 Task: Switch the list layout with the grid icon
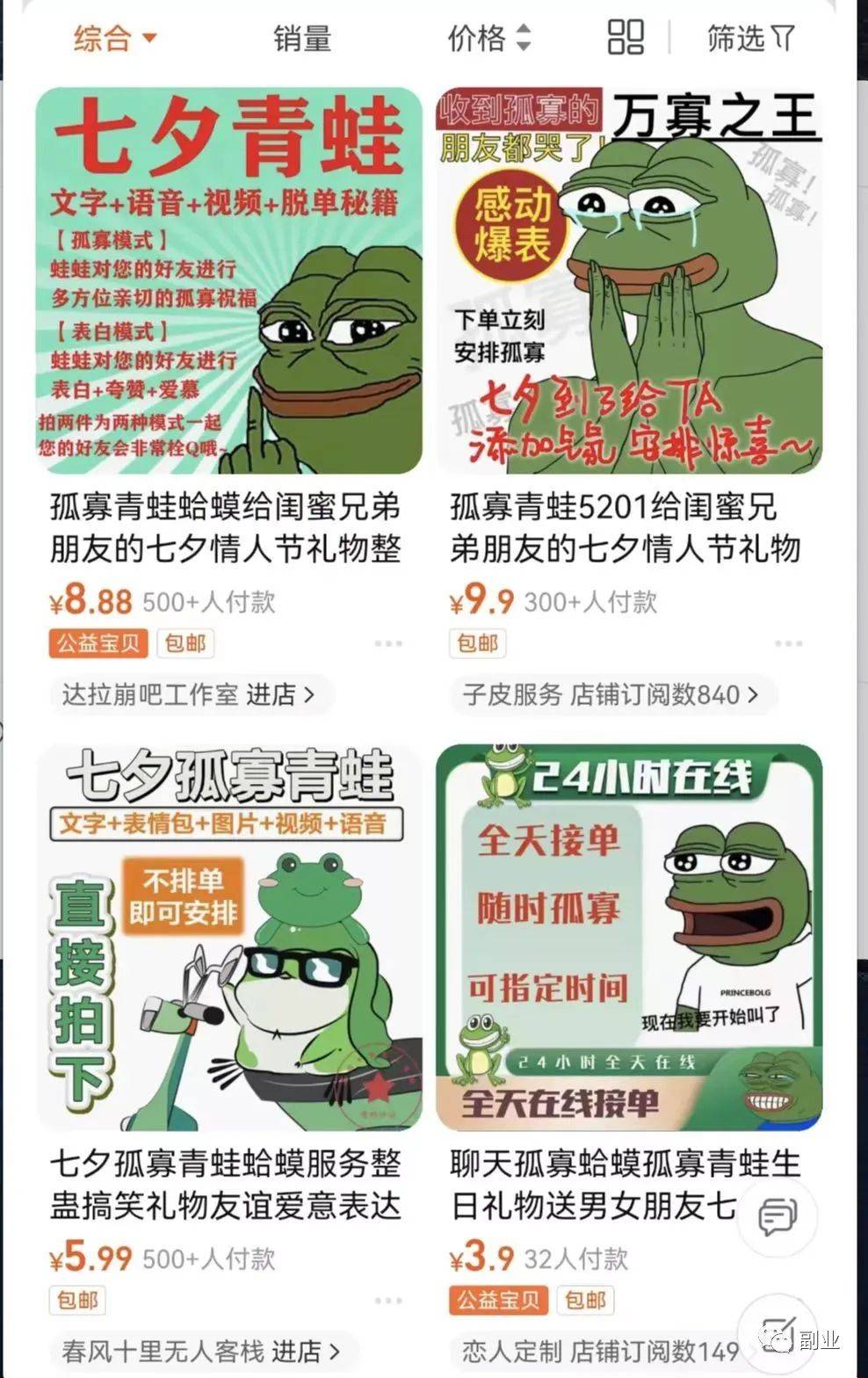(x=626, y=38)
